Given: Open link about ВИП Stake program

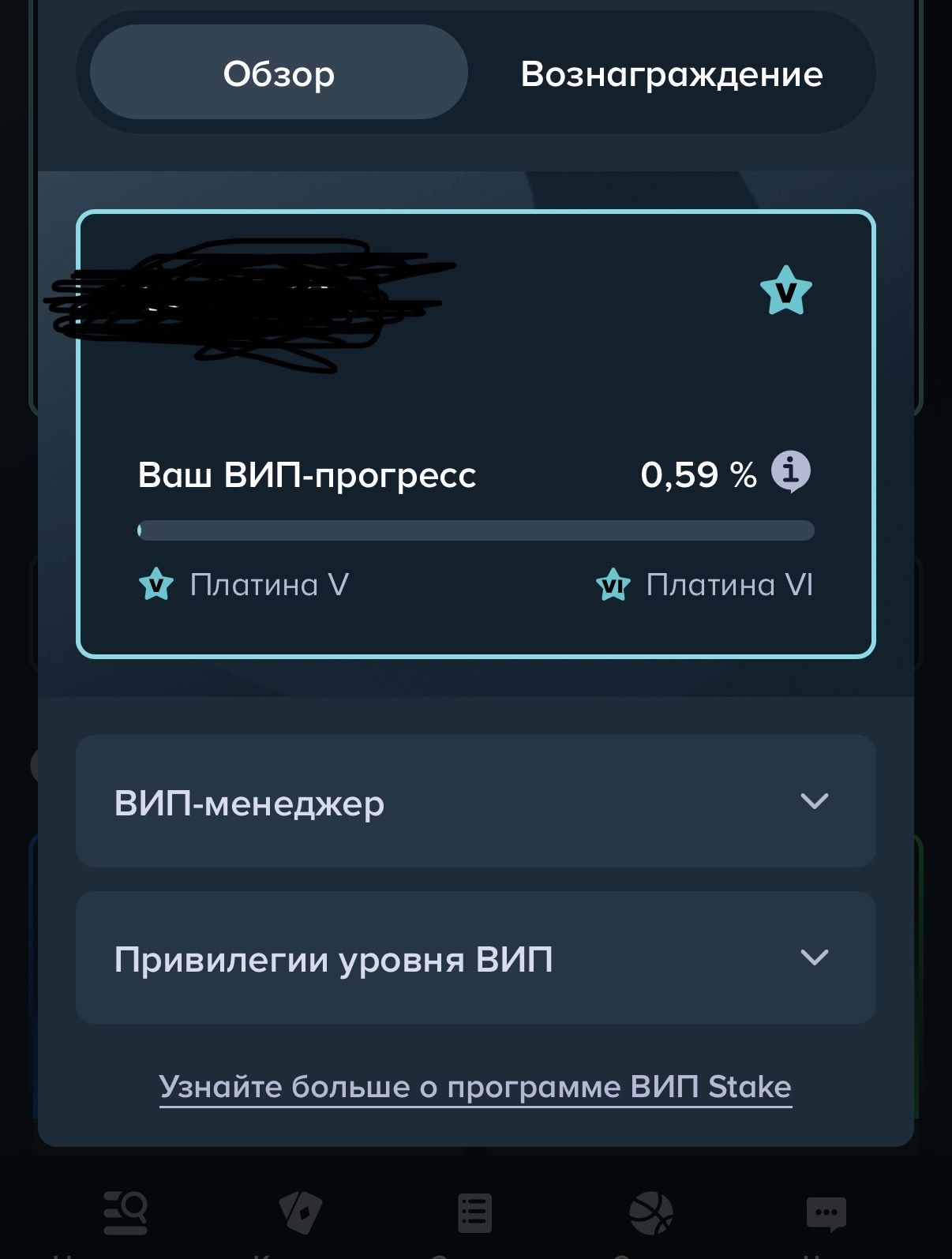Looking at the screenshot, I should coord(475,1087).
